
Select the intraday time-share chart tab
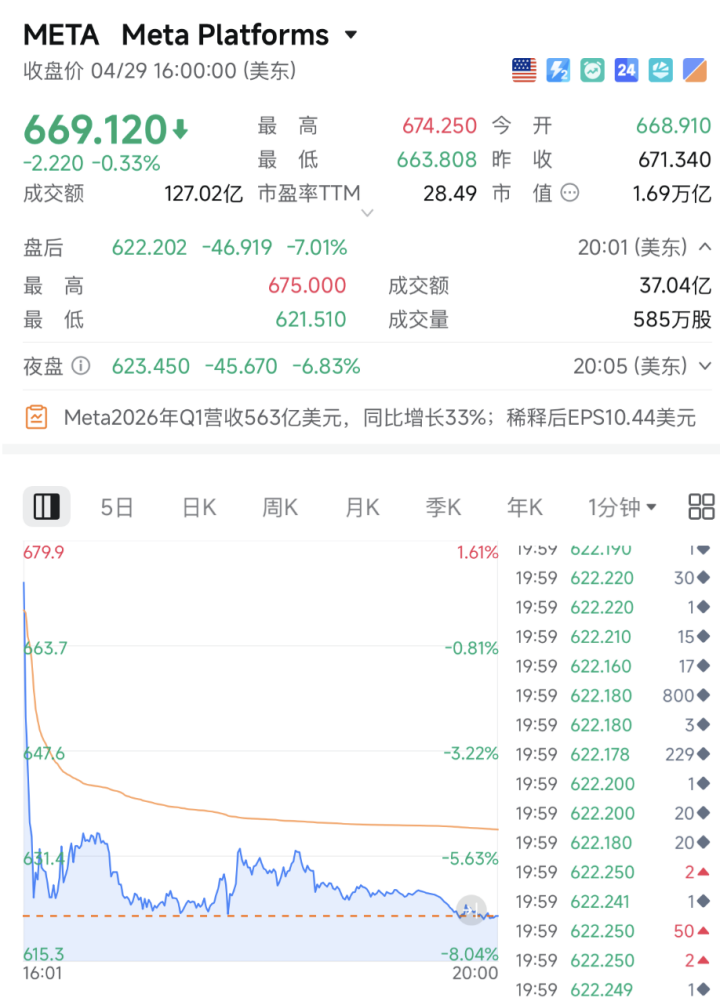(x=46, y=507)
